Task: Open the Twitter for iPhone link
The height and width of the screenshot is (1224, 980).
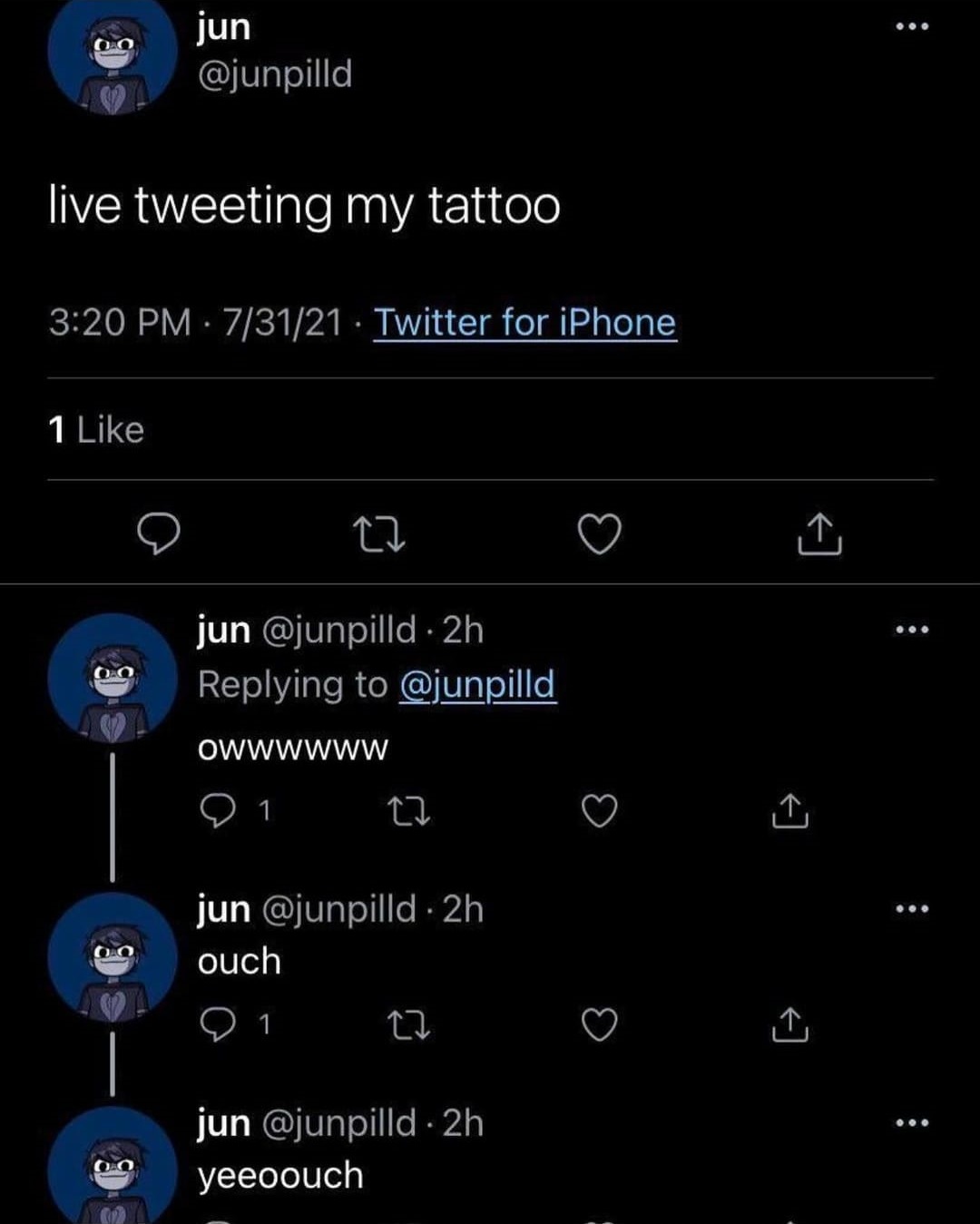Action: tap(524, 323)
